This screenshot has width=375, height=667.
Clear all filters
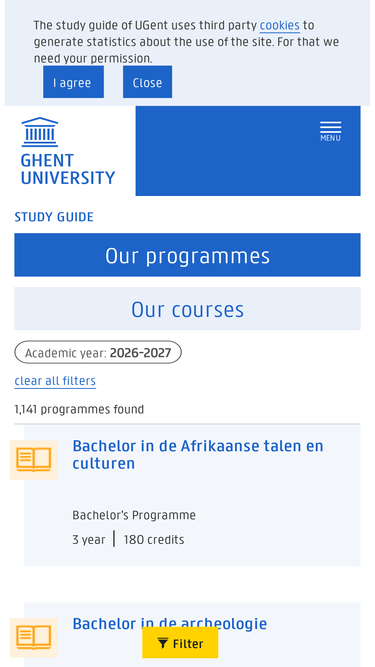click(55, 381)
